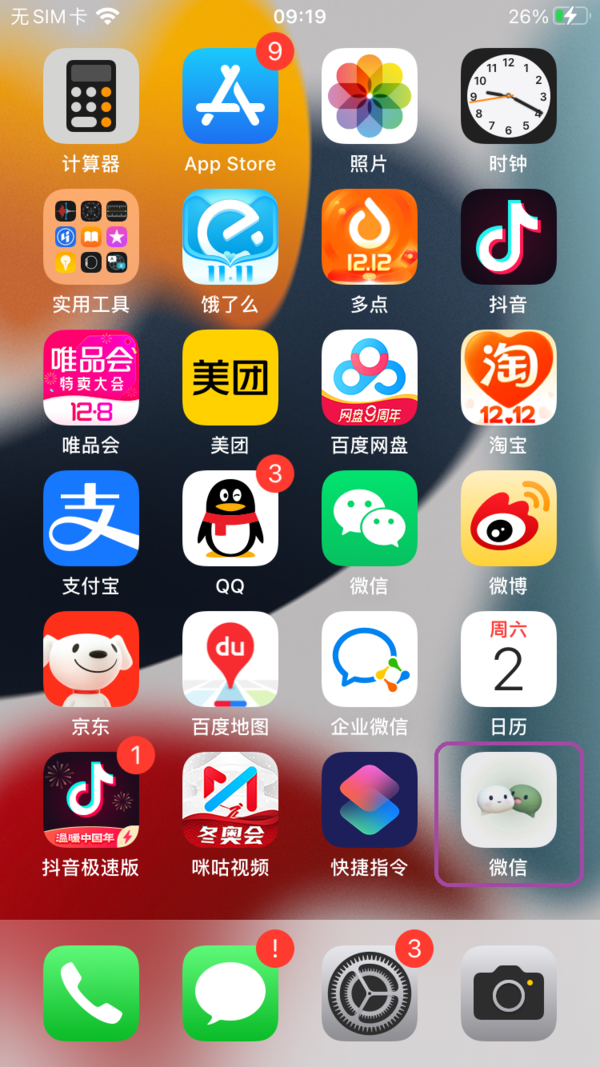Launch the 京东 app

coord(91,659)
